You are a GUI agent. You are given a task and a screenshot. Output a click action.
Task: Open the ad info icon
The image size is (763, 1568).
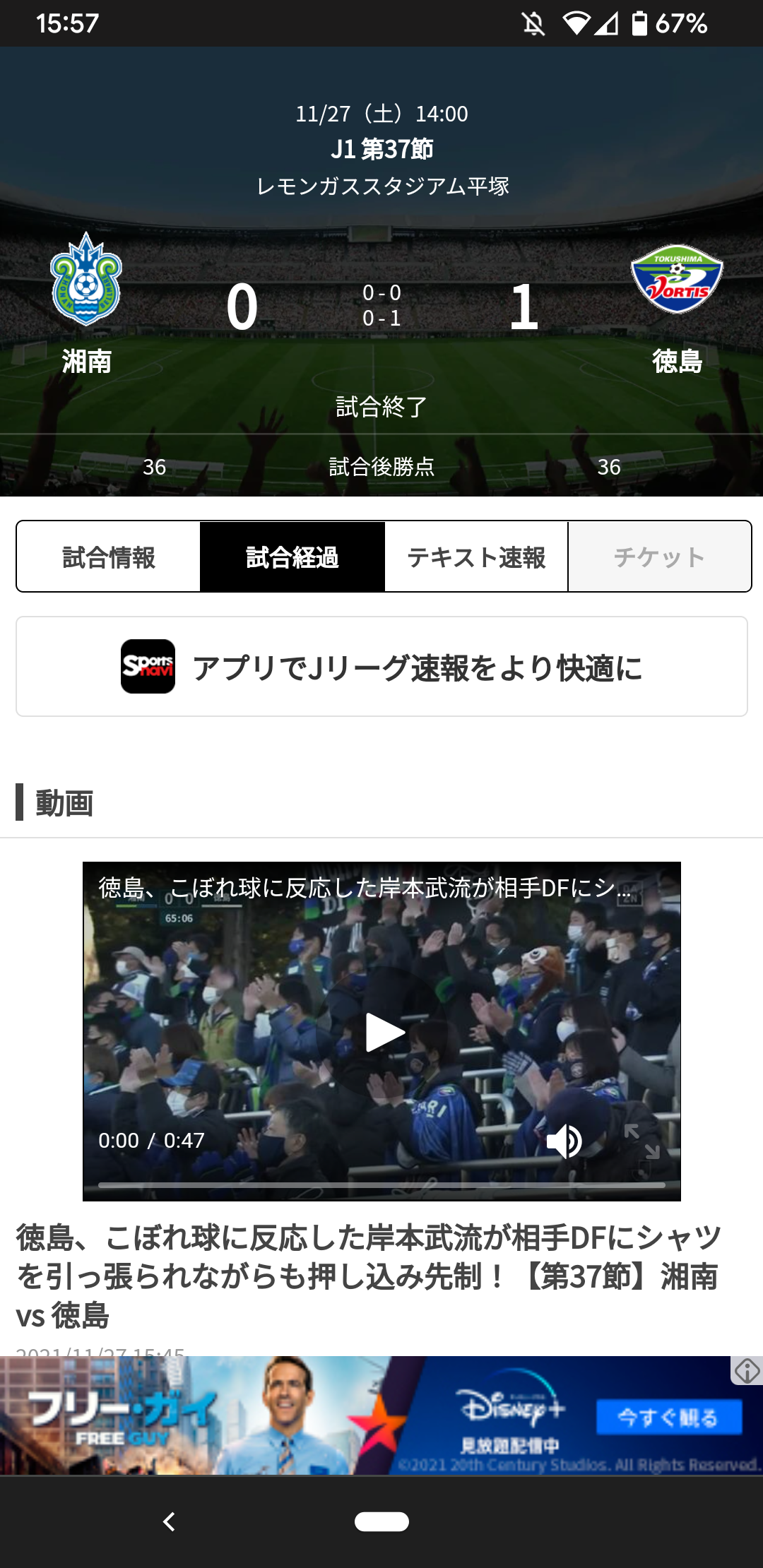[x=747, y=1371]
